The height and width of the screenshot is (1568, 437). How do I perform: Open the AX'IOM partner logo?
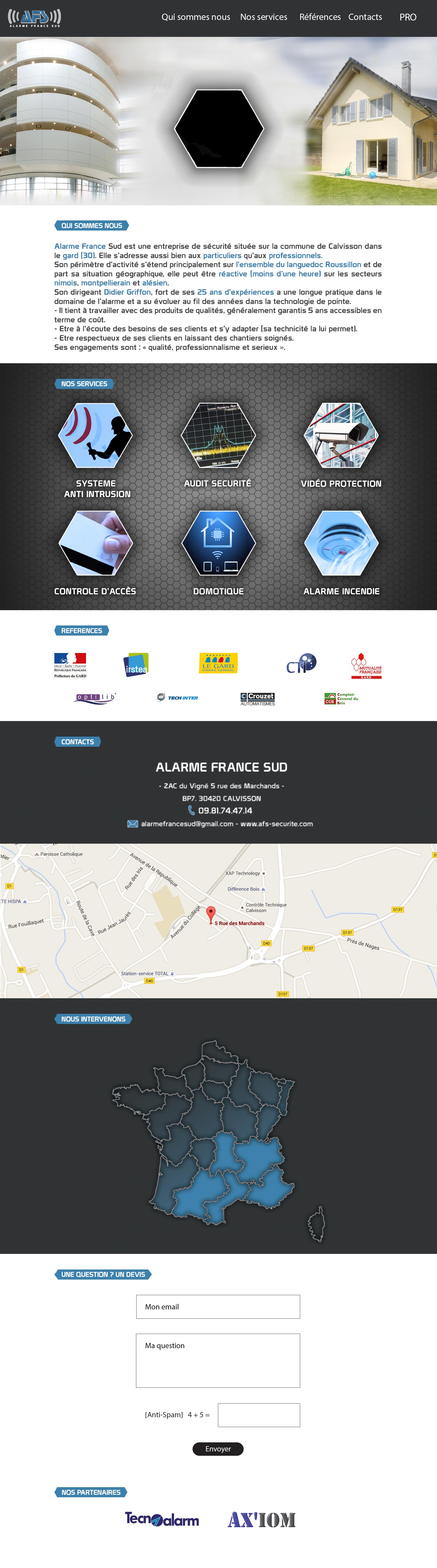click(262, 1519)
